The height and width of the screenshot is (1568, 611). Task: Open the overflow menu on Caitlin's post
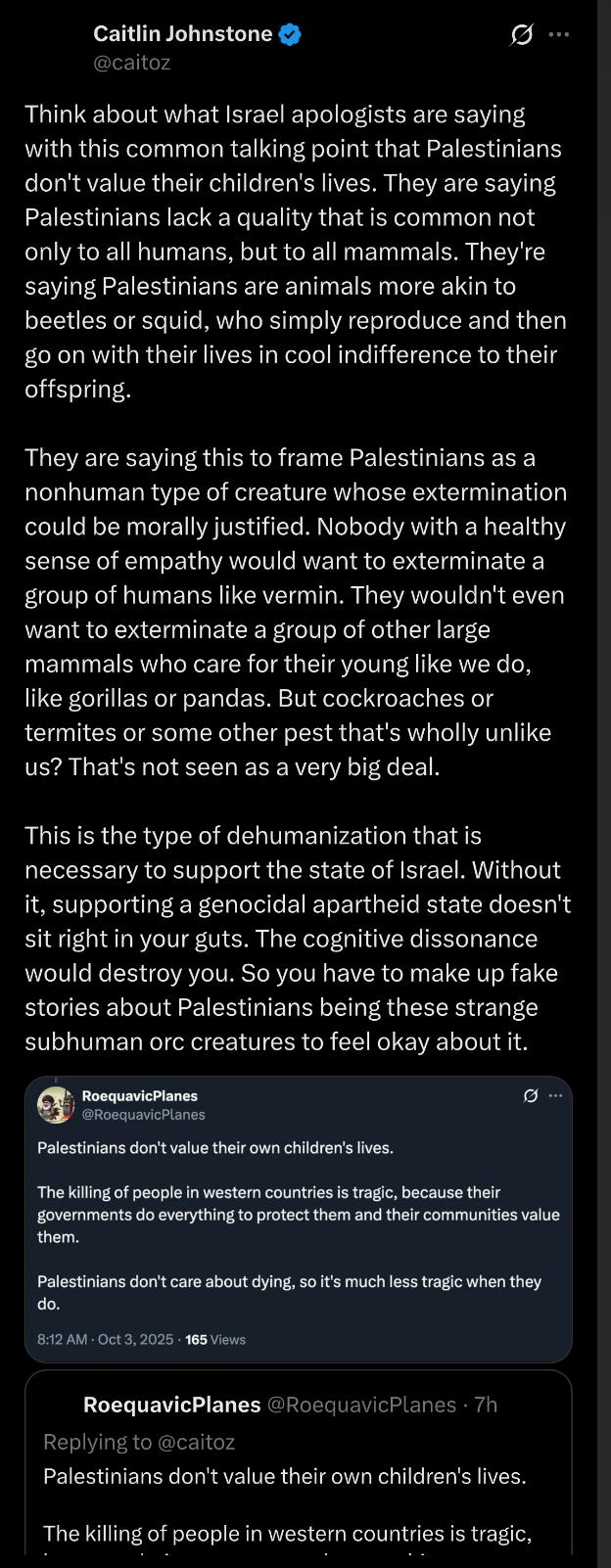(559, 35)
